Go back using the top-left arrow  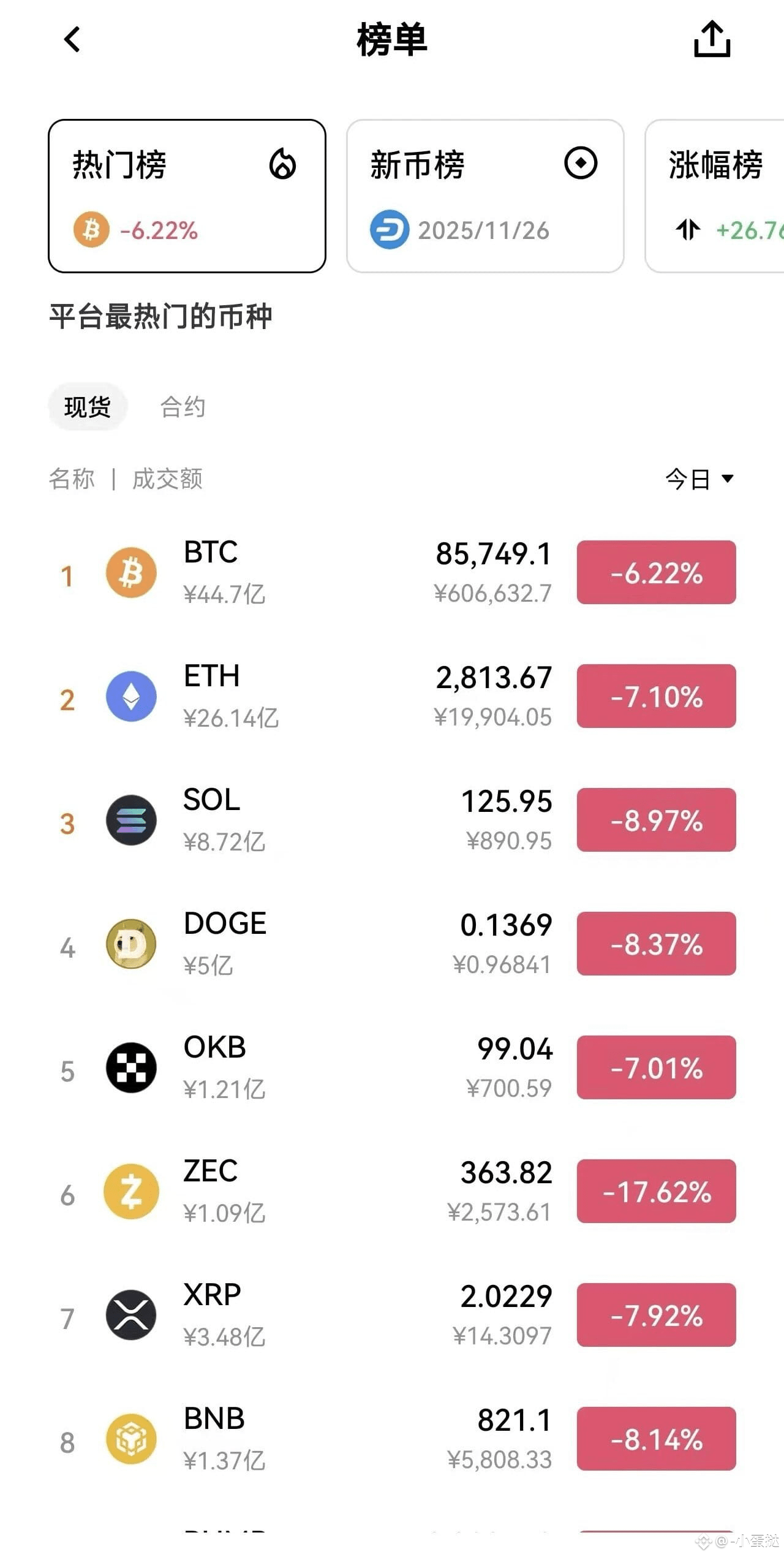(x=72, y=40)
